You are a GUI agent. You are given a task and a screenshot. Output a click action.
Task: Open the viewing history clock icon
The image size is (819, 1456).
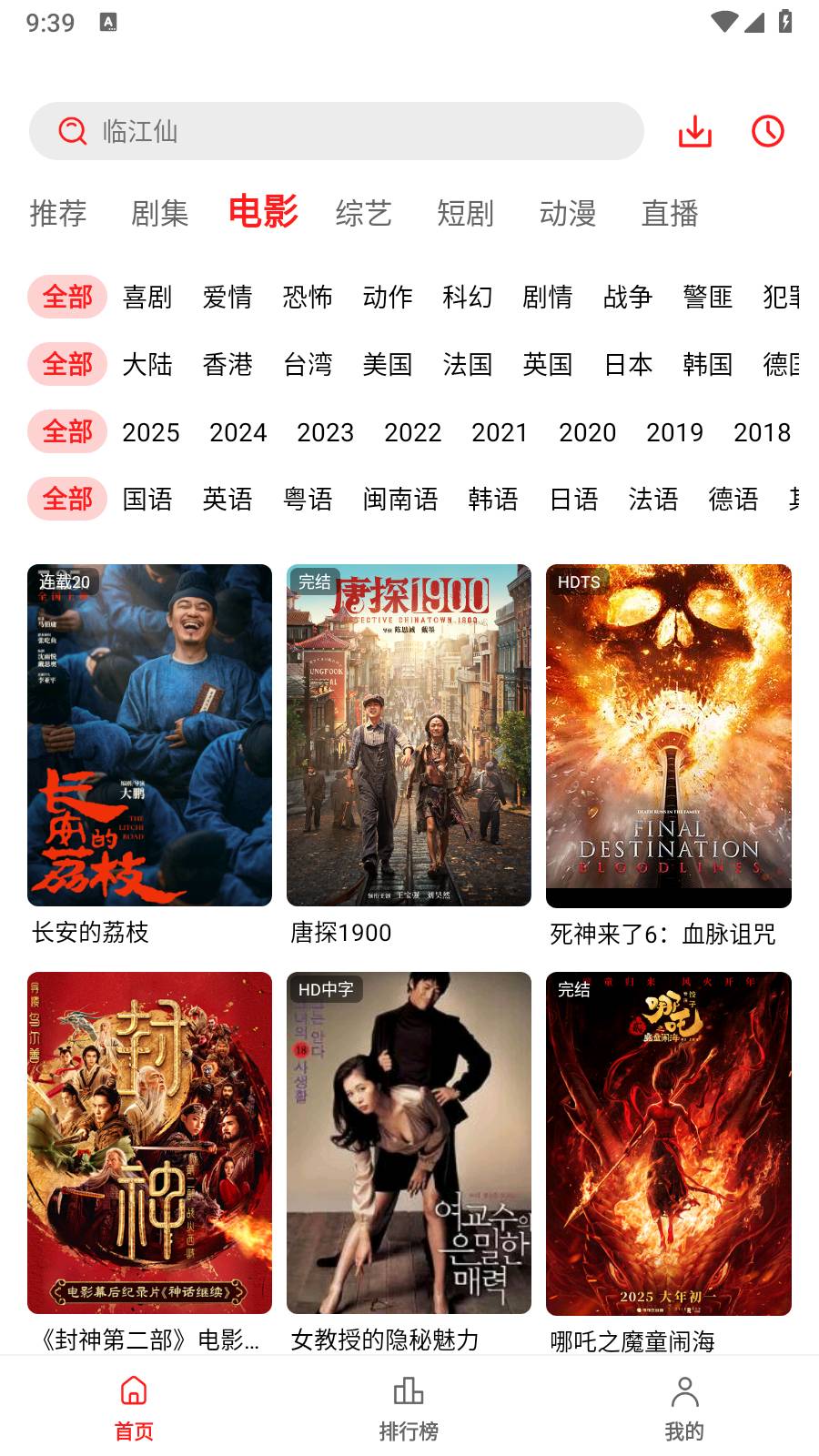pos(766,131)
